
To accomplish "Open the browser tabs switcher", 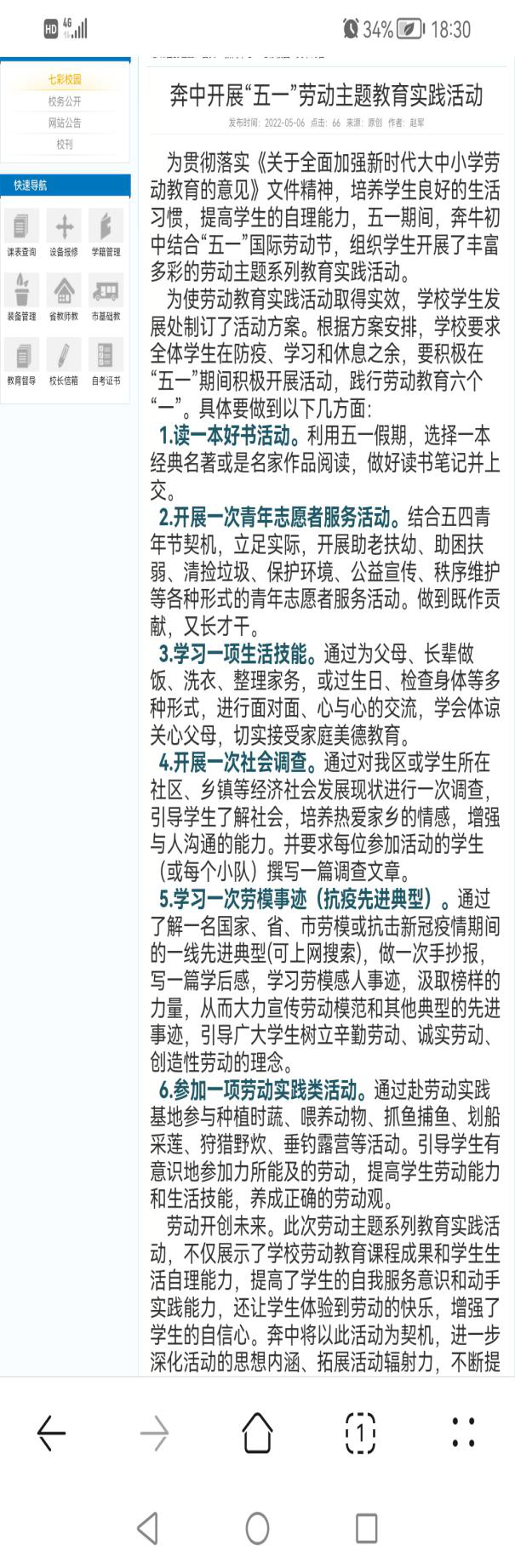I will (x=360, y=1434).
